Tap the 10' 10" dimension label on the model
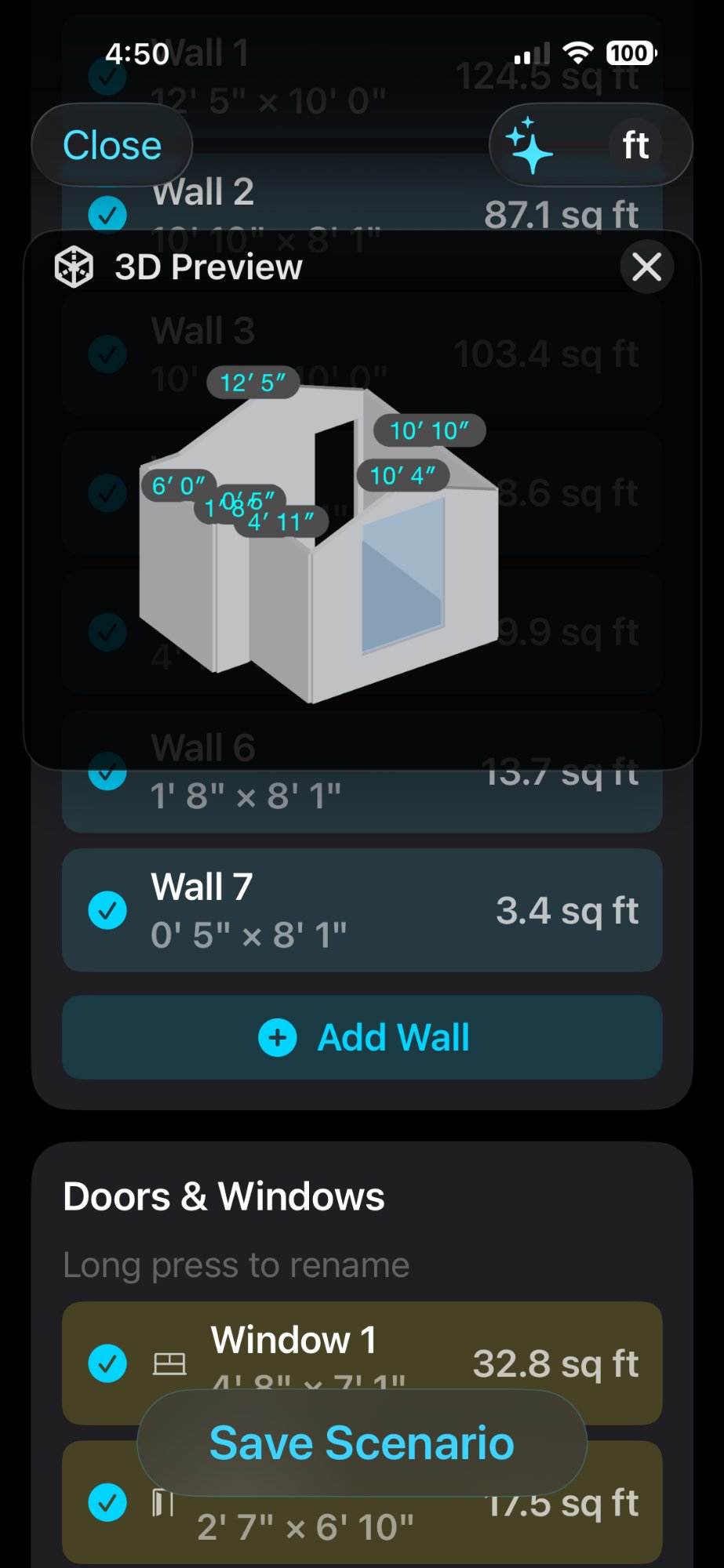The height and width of the screenshot is (1568, 724). tap(430, 430)
